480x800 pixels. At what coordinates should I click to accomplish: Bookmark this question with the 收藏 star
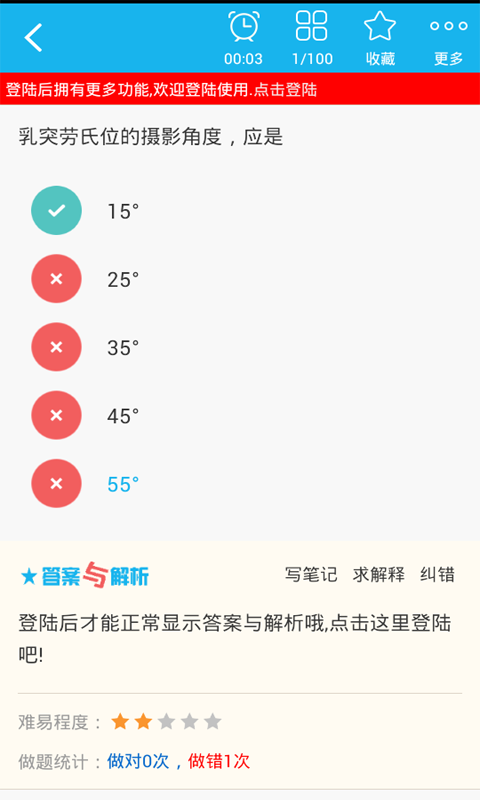tap(380, 38)
